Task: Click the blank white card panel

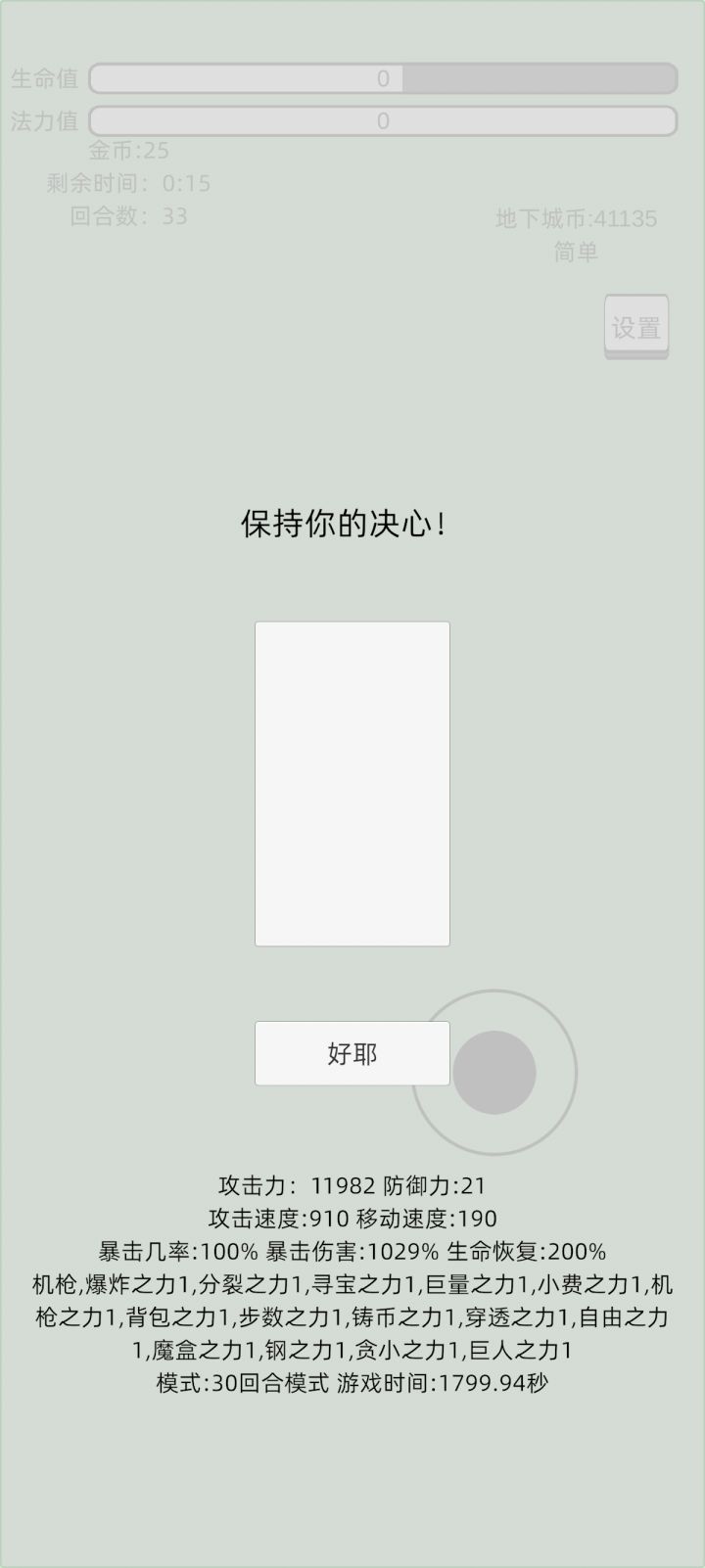Action: tap(351, 781)
